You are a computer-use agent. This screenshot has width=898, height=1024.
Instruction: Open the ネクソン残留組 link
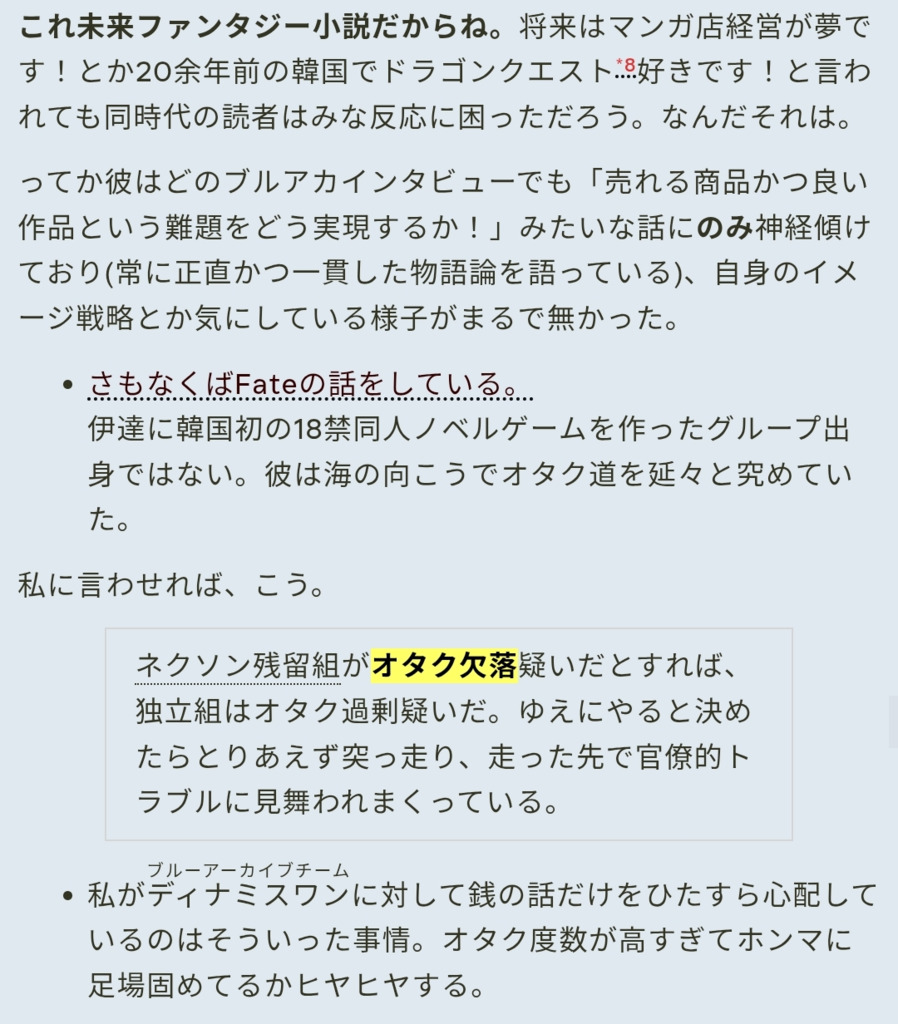pos(239,665)
